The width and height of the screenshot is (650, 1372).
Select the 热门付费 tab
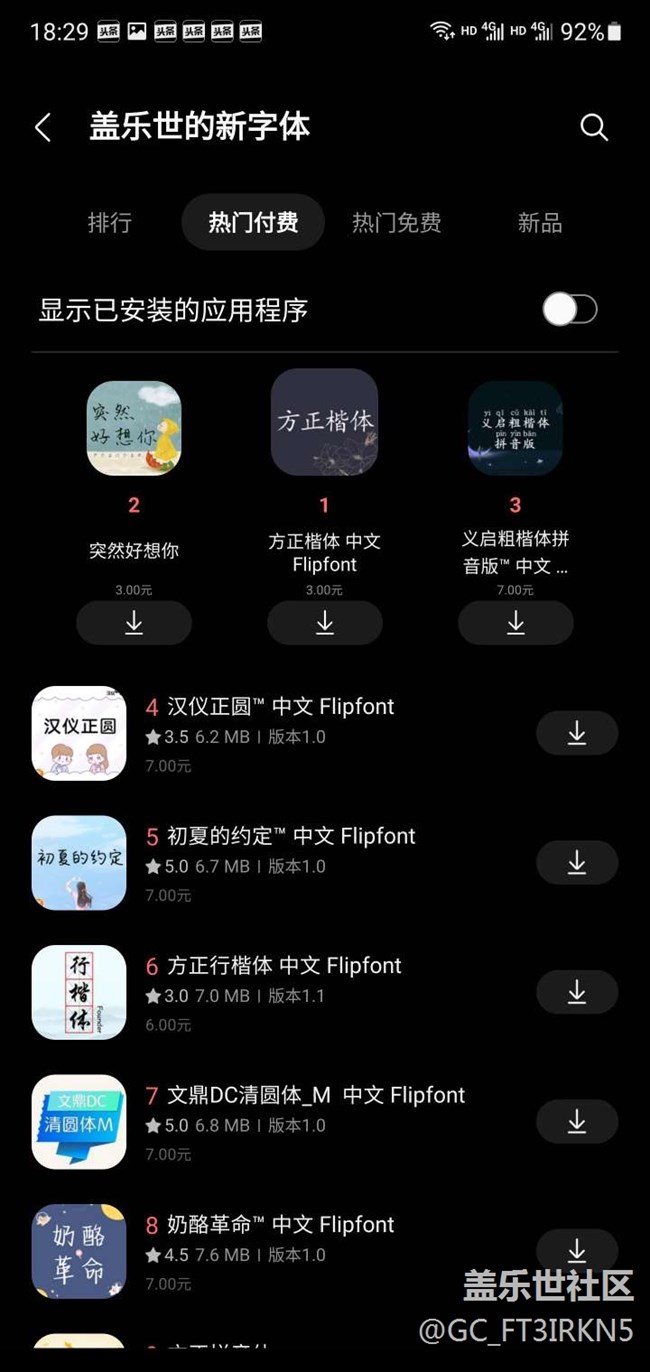click(x=253, y=222)
